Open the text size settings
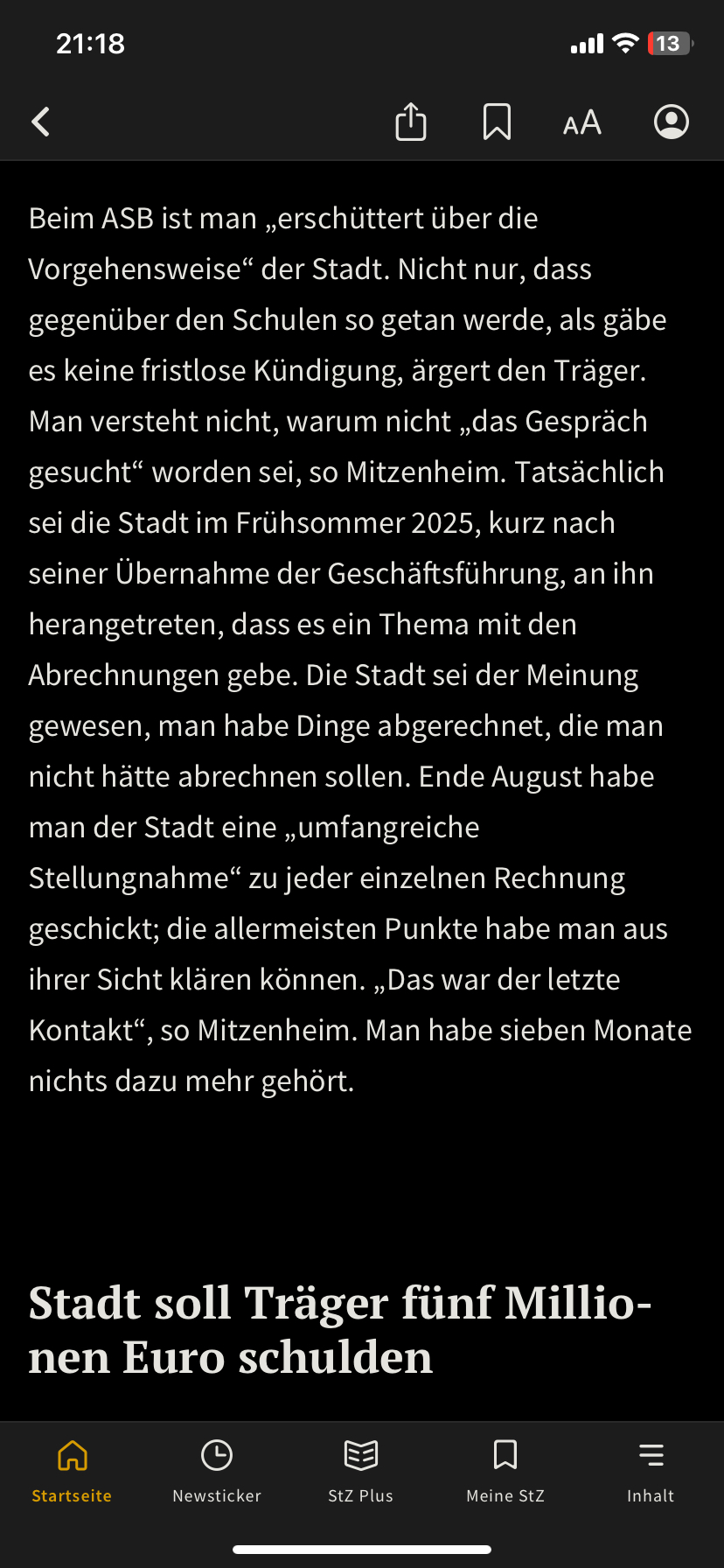Viewport: 724px width, 1568px height. (x=582, y=122)
